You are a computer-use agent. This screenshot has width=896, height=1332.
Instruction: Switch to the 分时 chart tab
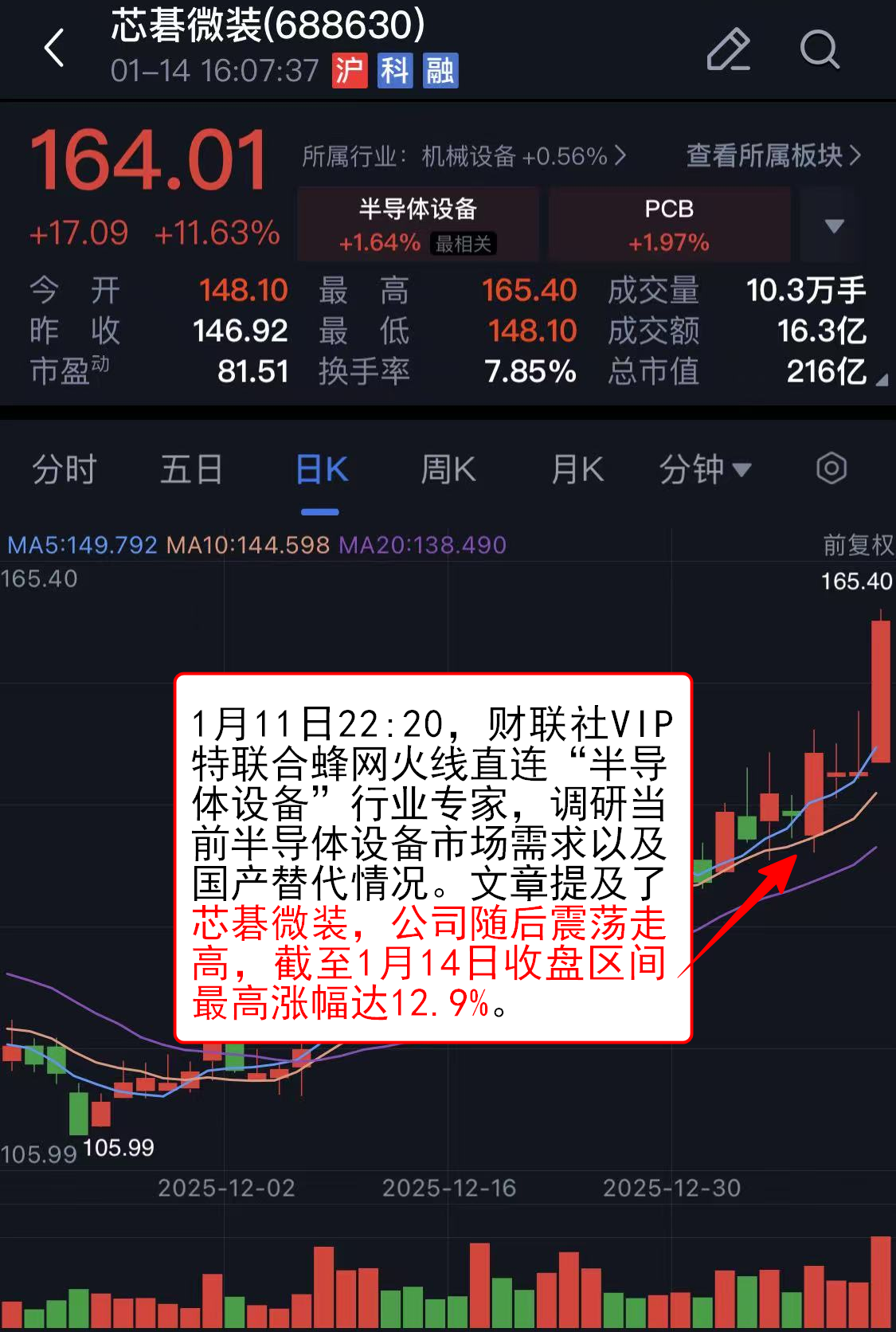coord(64,469)
